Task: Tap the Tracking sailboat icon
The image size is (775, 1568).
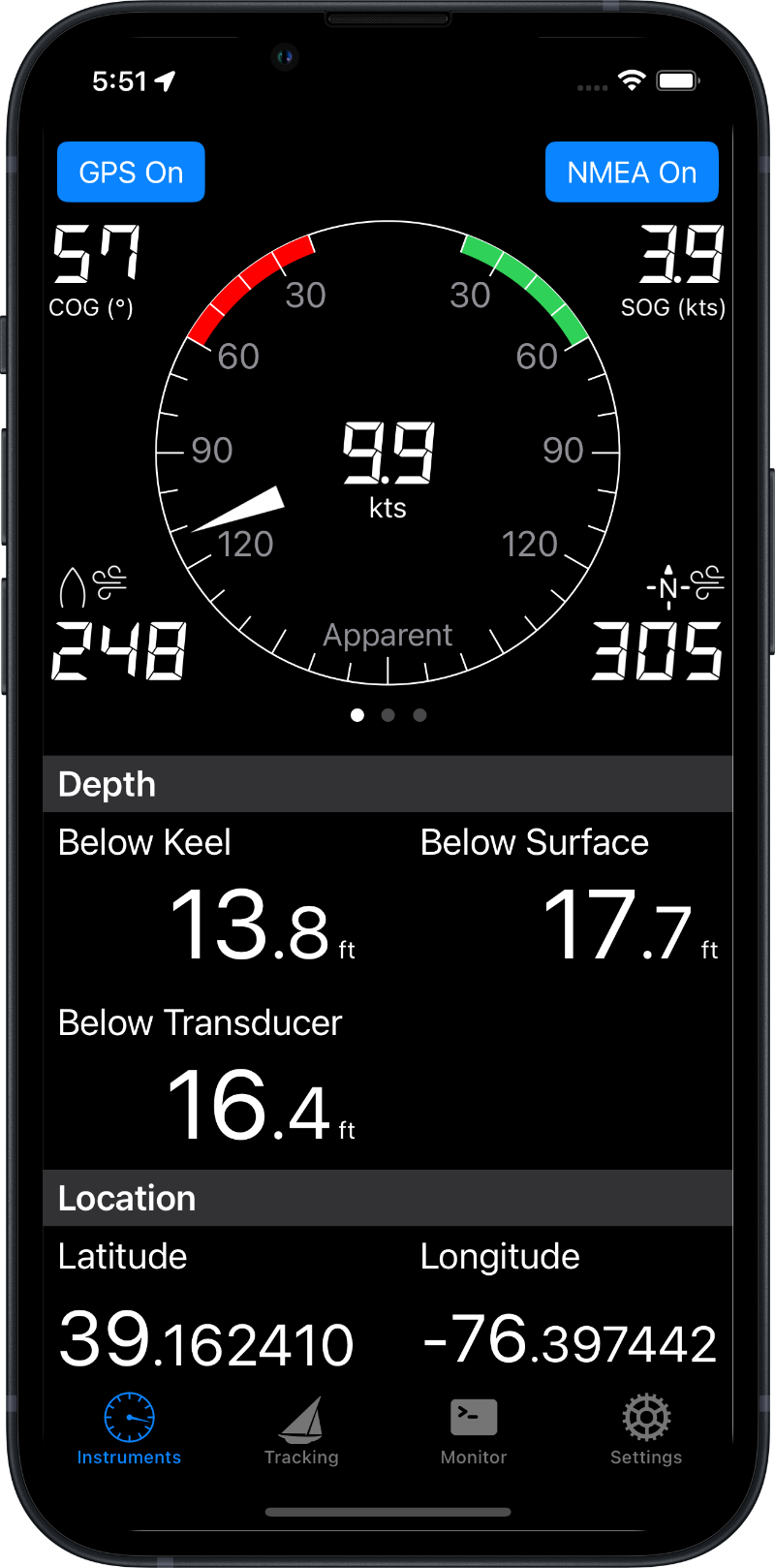Action: [x=300, y=1416]
